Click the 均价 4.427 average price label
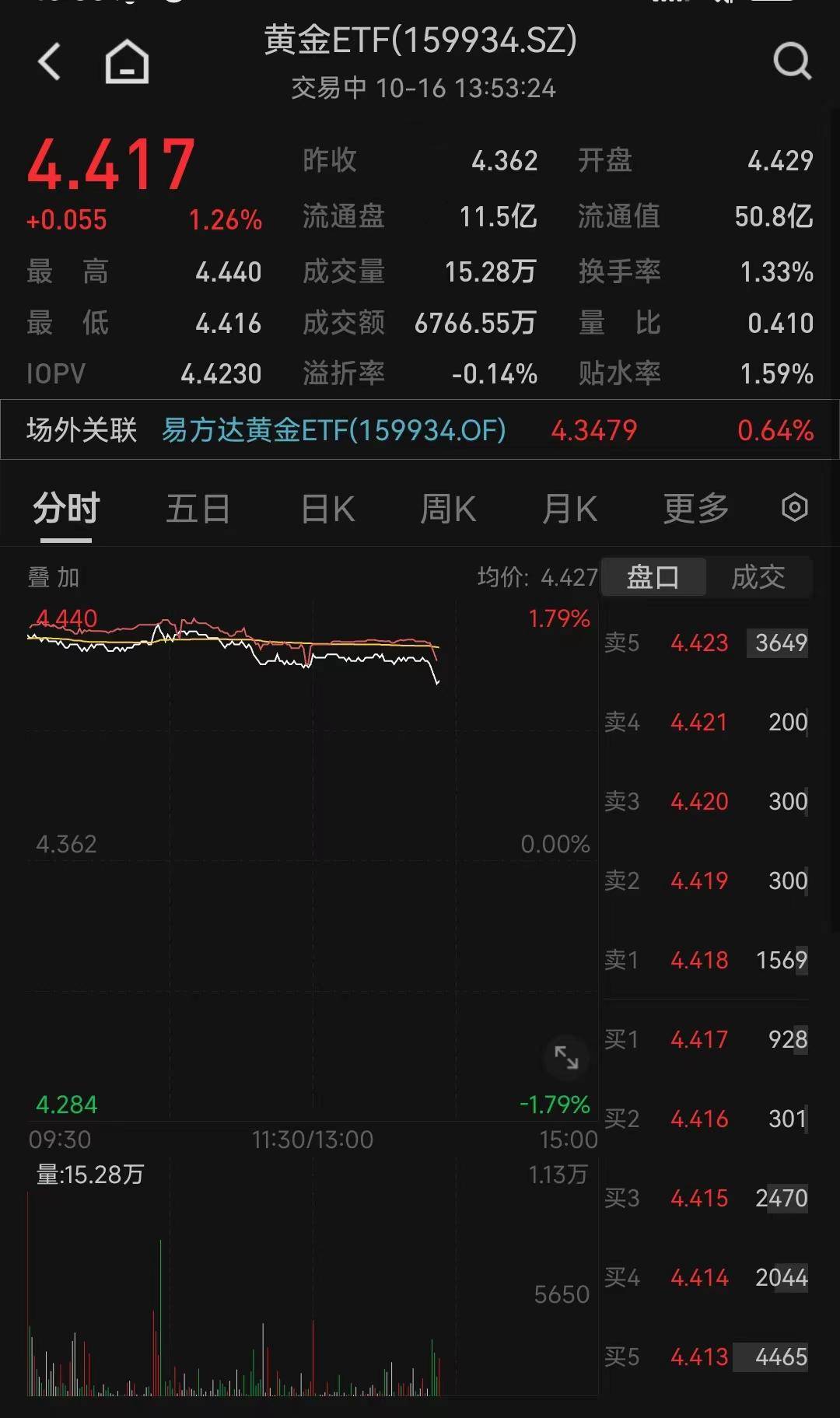The image size is (840, 1418). (x=537, y=576)
